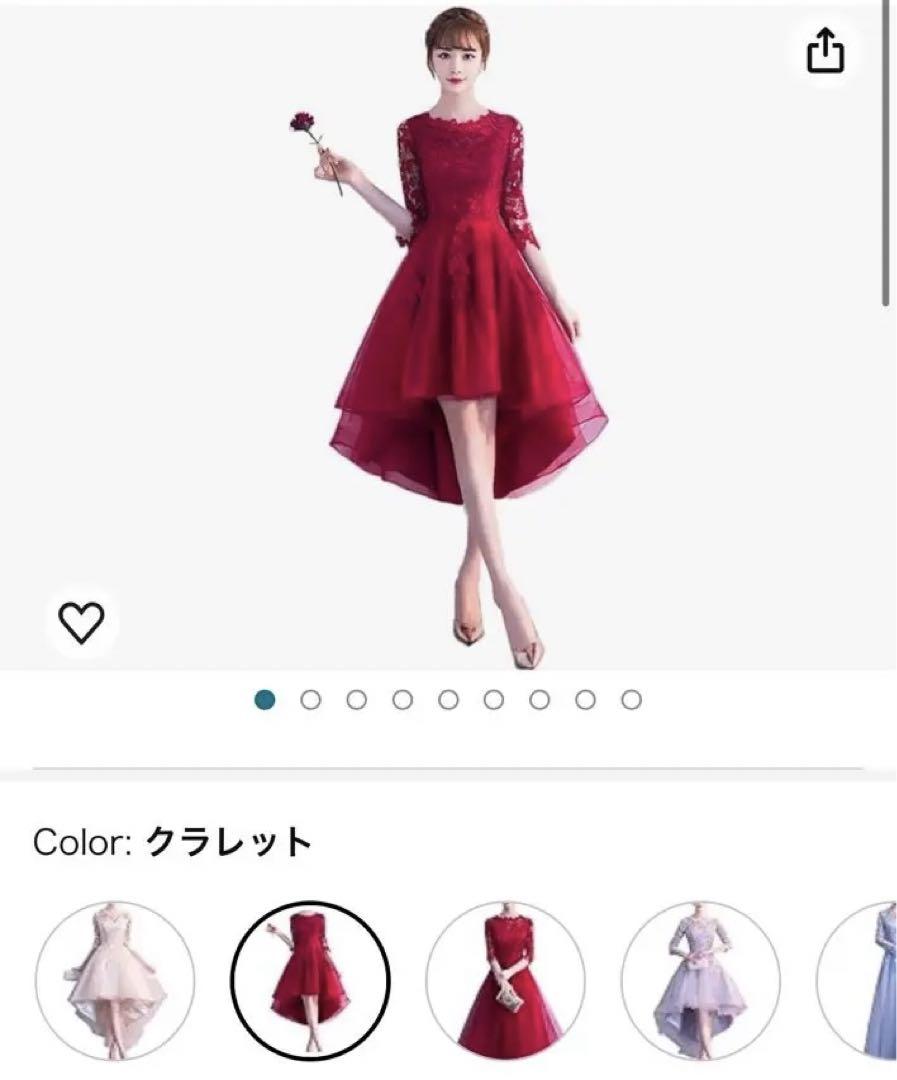Choose the lavender gray dress swatch

click(x=700, y=981)
